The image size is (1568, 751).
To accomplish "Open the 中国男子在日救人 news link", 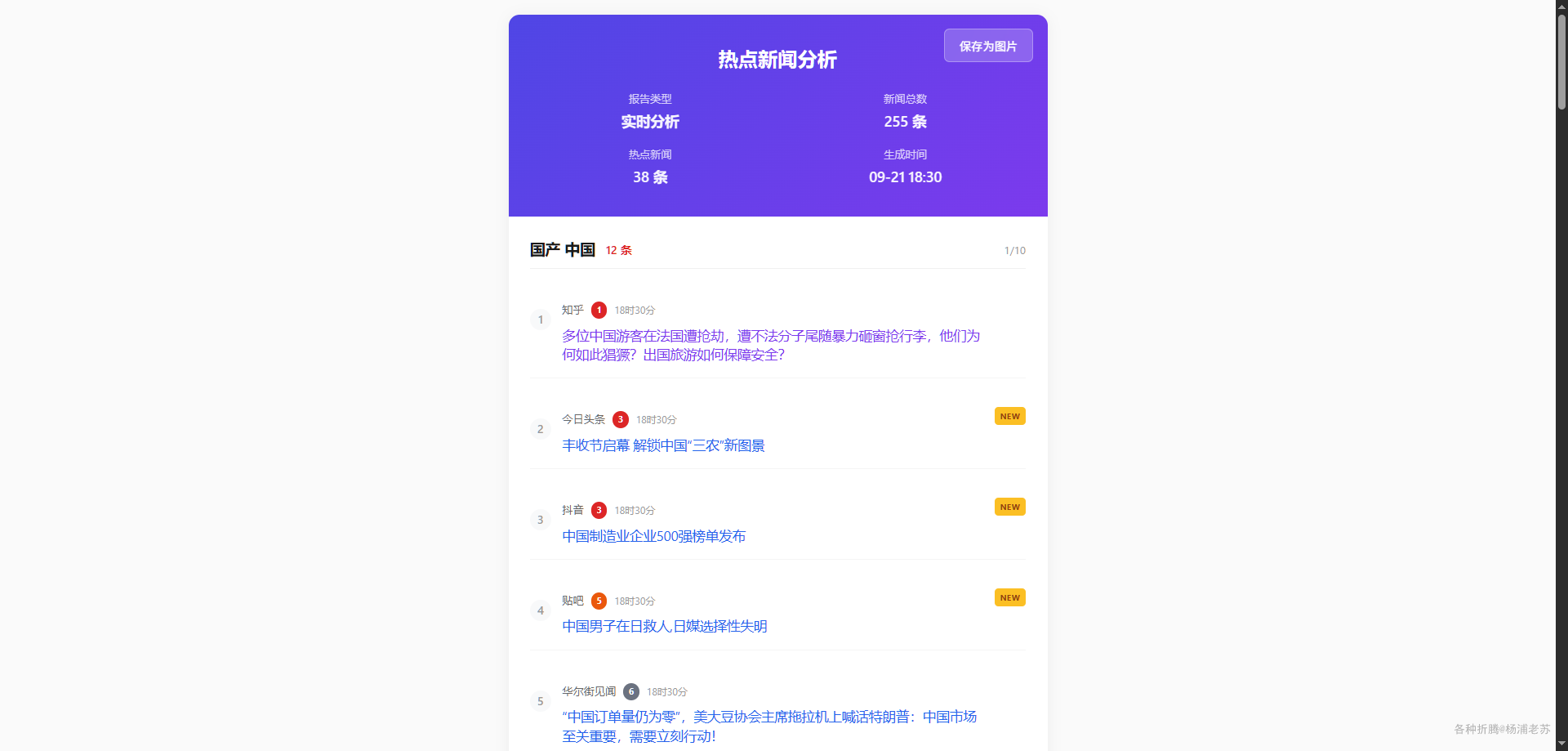I will 664,626.
